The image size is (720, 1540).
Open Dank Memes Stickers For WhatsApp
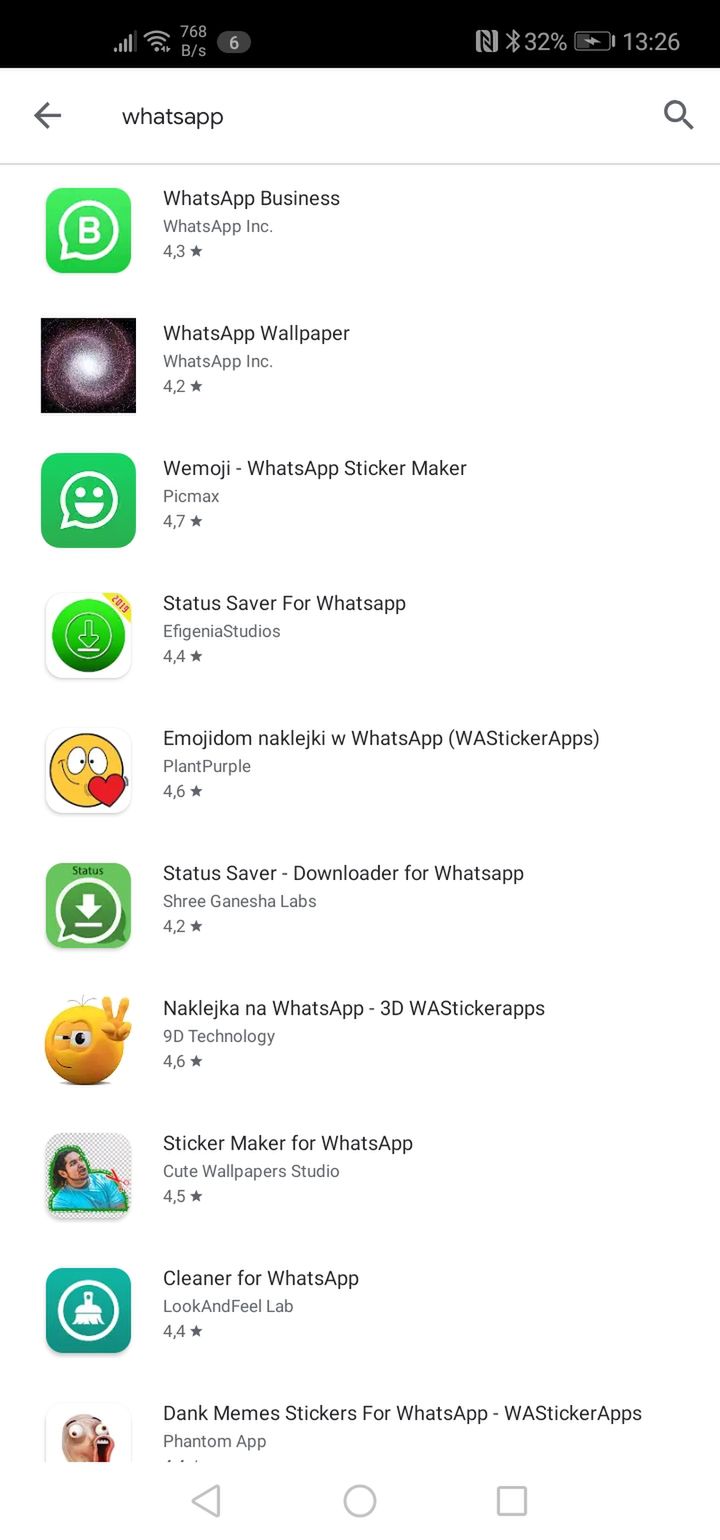click(x=401, y=1414)
